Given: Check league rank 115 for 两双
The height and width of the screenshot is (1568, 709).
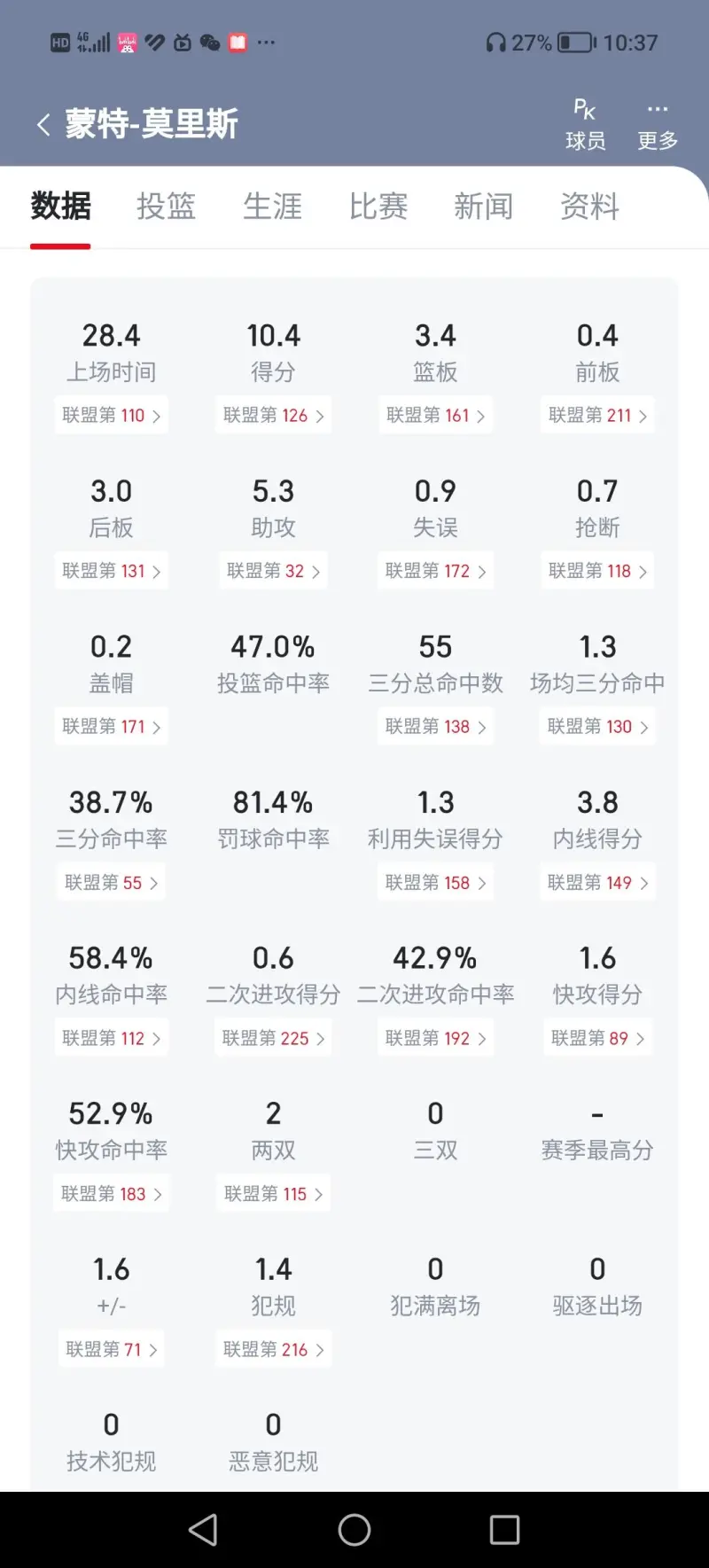Looking at the screenshot, I should [273, 1194].
